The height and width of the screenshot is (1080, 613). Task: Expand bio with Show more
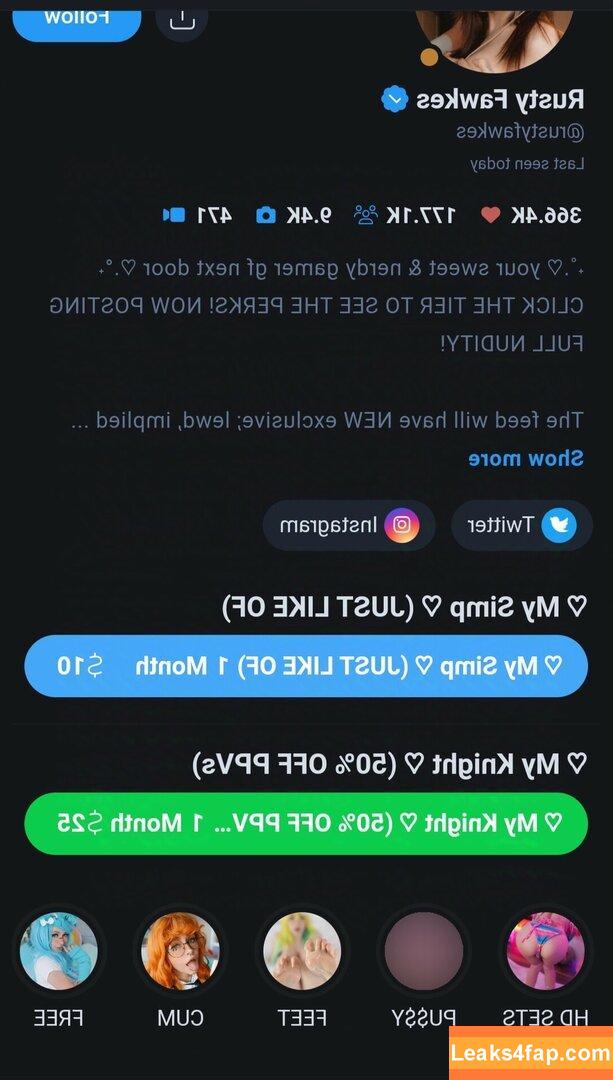point(525,459)
